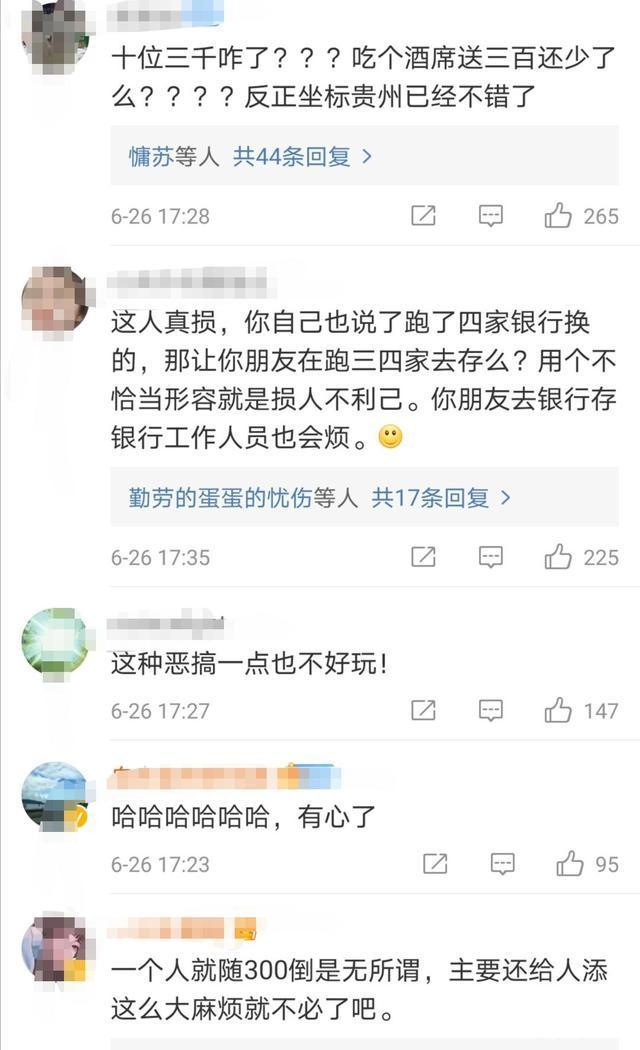
Task: Reply to the comment posted 6-26 17:28
Action: (x=490, y=215)
